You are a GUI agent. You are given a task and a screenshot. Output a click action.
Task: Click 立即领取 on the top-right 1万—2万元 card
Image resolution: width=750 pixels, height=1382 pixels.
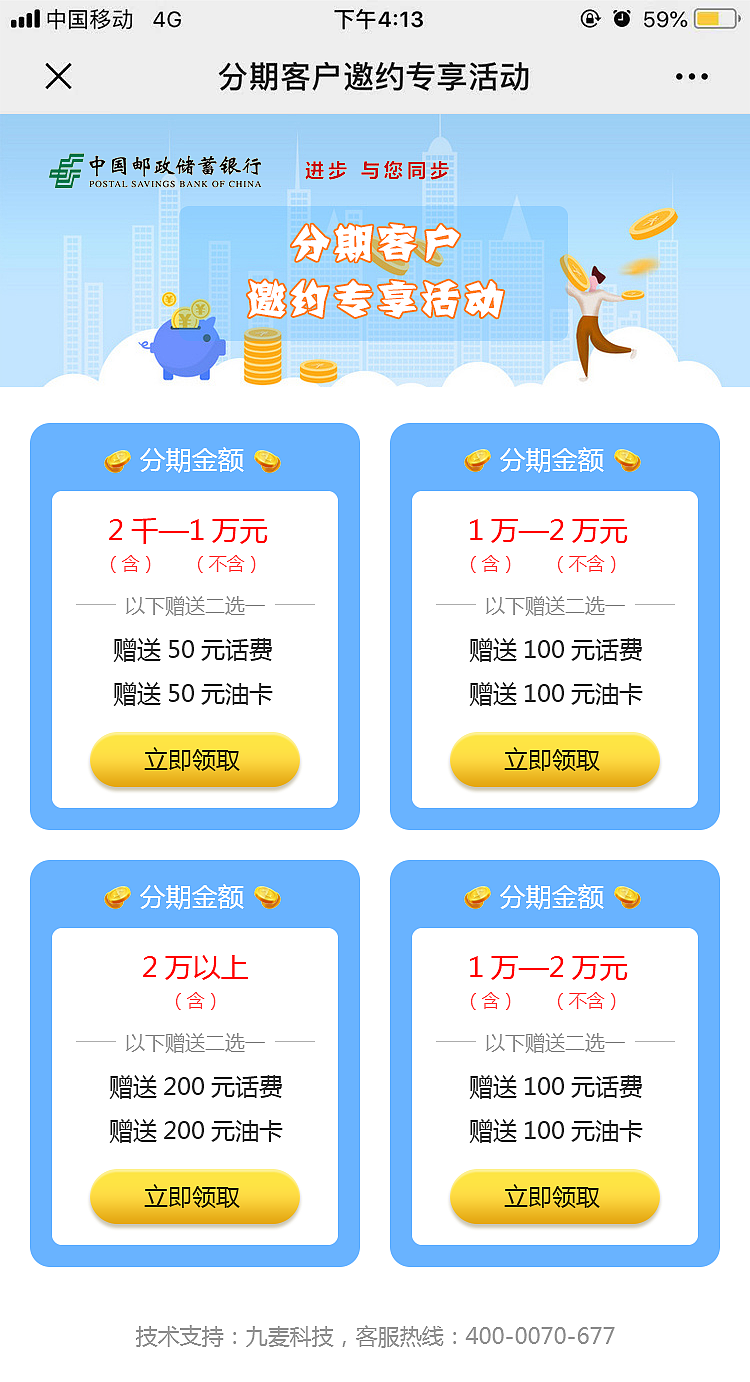(x=555, y=760)
